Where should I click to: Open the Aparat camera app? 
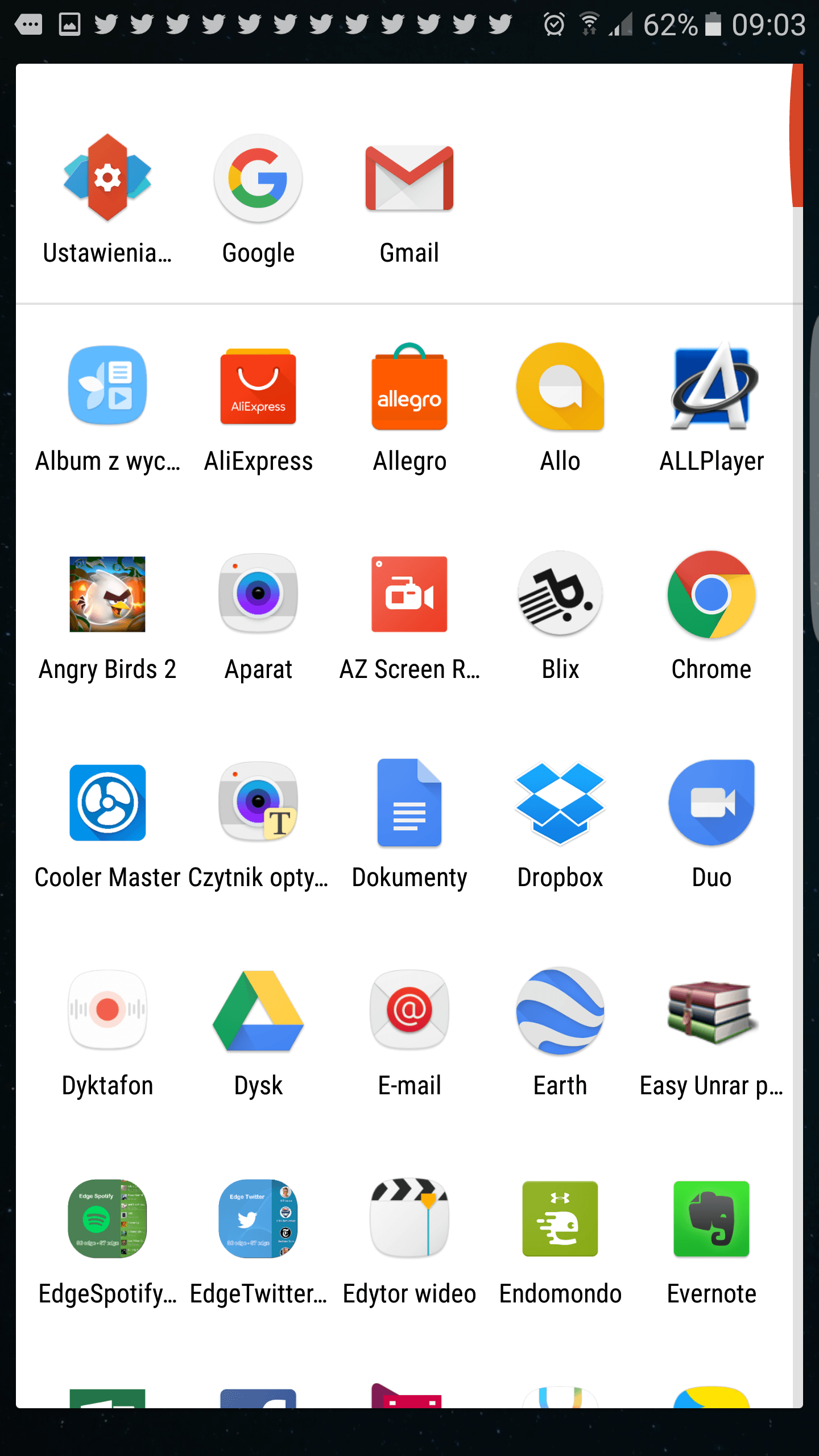tap(258, 594)
